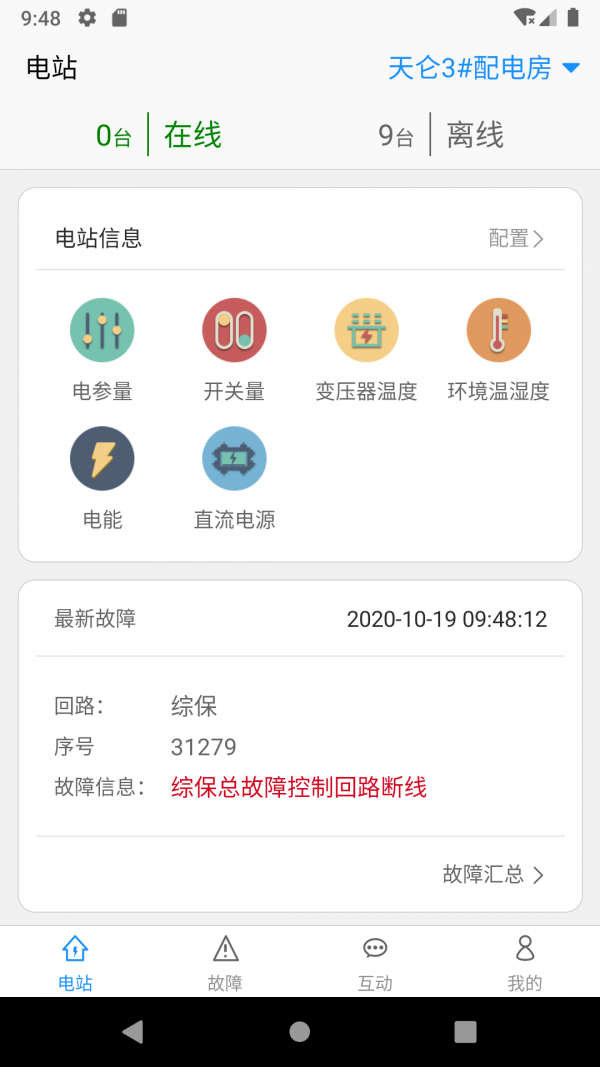Open the 故障汇总 summary
This screenshot has height=1067, width=600.
coord(493,875)
